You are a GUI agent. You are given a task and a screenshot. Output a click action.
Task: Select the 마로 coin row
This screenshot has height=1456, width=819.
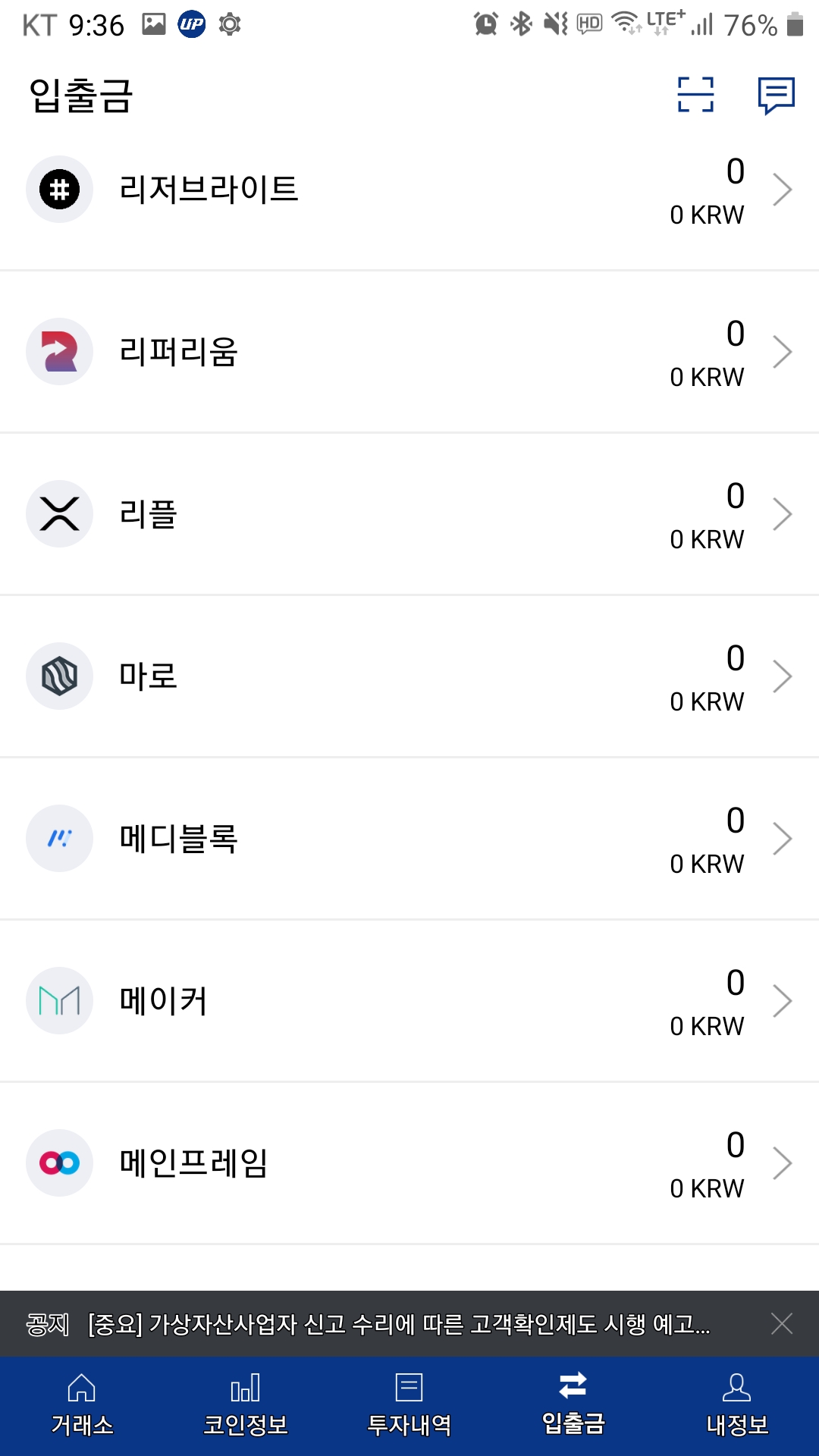[x=409, y=676]
